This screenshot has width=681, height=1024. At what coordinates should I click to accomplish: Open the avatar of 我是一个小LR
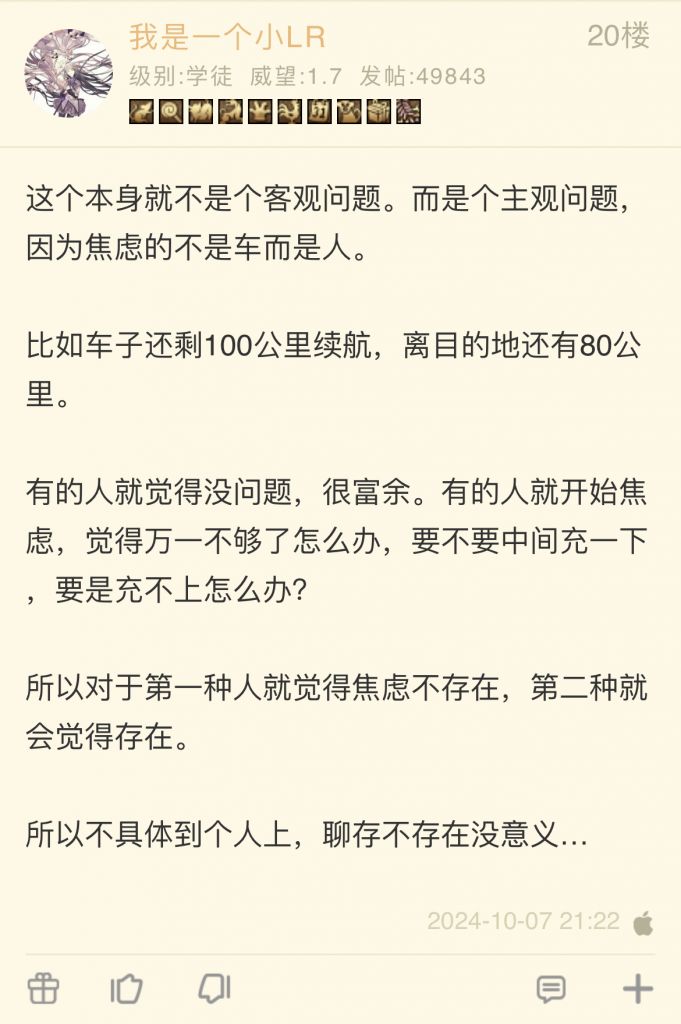click(x=68, y=74)
